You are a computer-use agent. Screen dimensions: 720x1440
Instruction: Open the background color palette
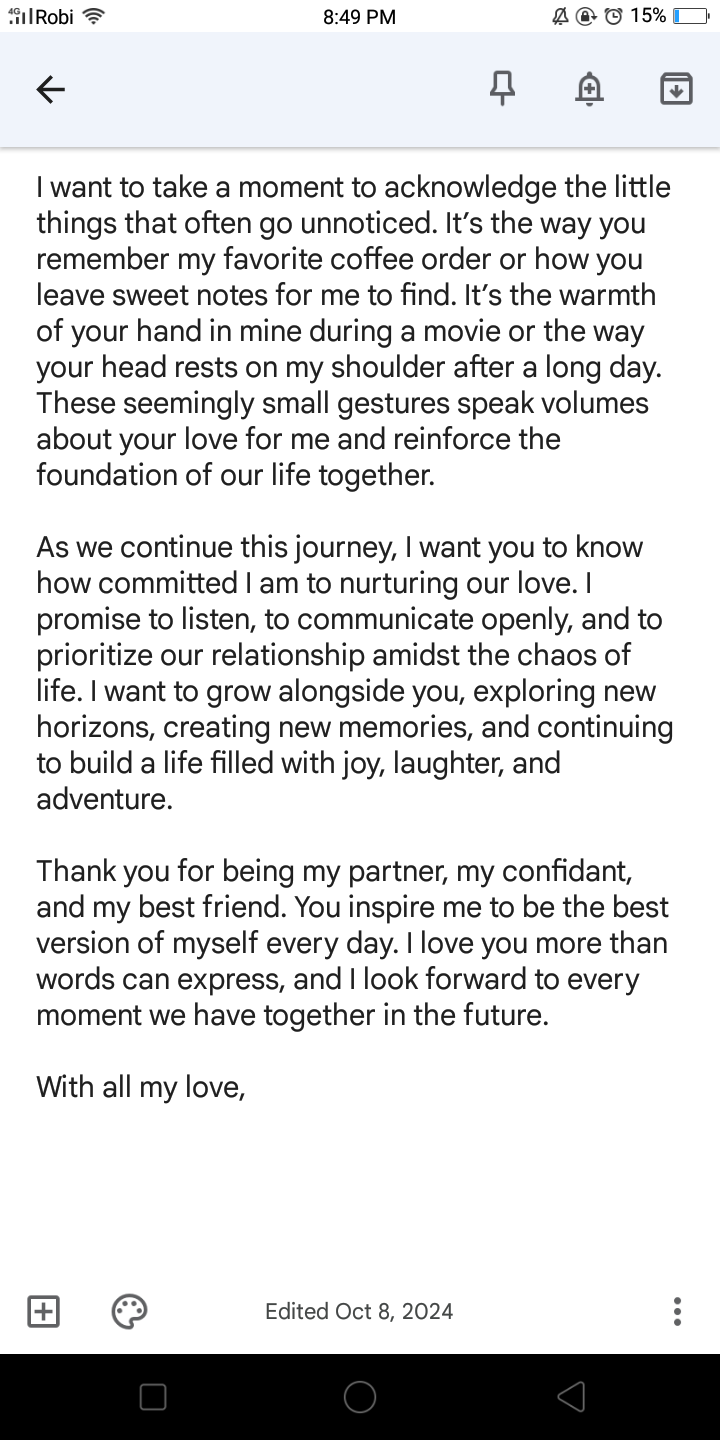click(129, 1311)
